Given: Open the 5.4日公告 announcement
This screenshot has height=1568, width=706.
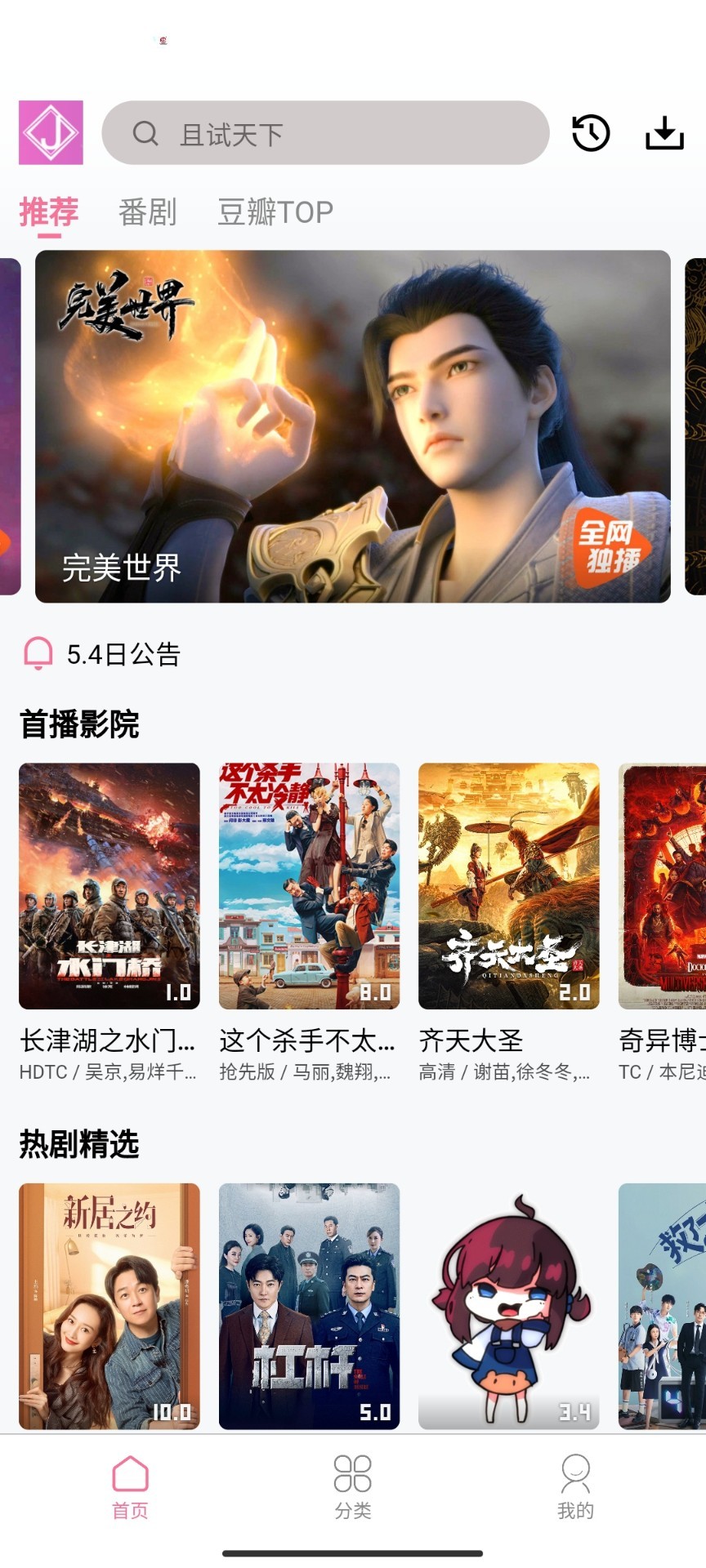Looking at the screenshot, I should [x=124, y=653].
